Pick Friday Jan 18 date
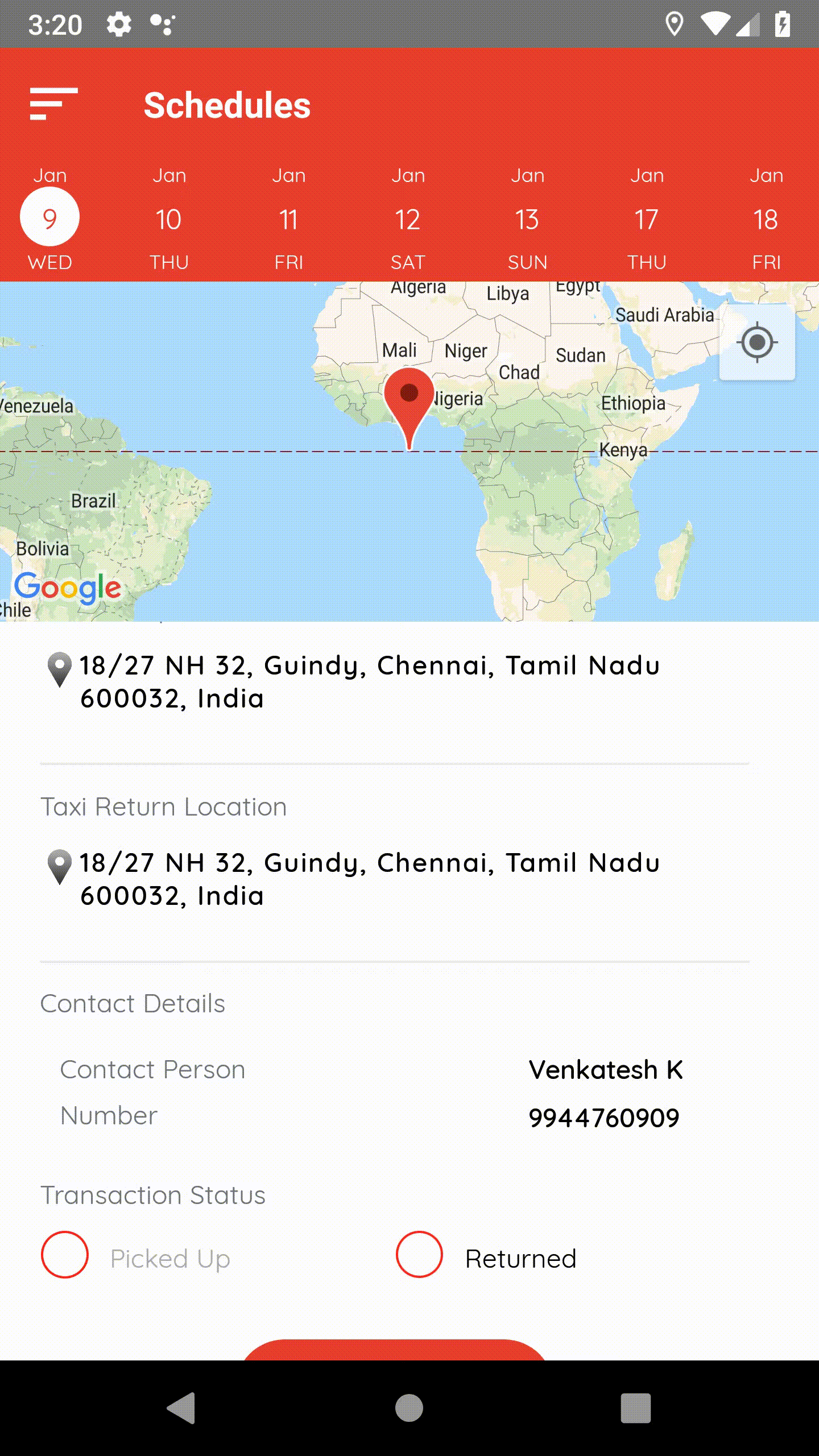The image size is (819, 1456). pos(766,218)
